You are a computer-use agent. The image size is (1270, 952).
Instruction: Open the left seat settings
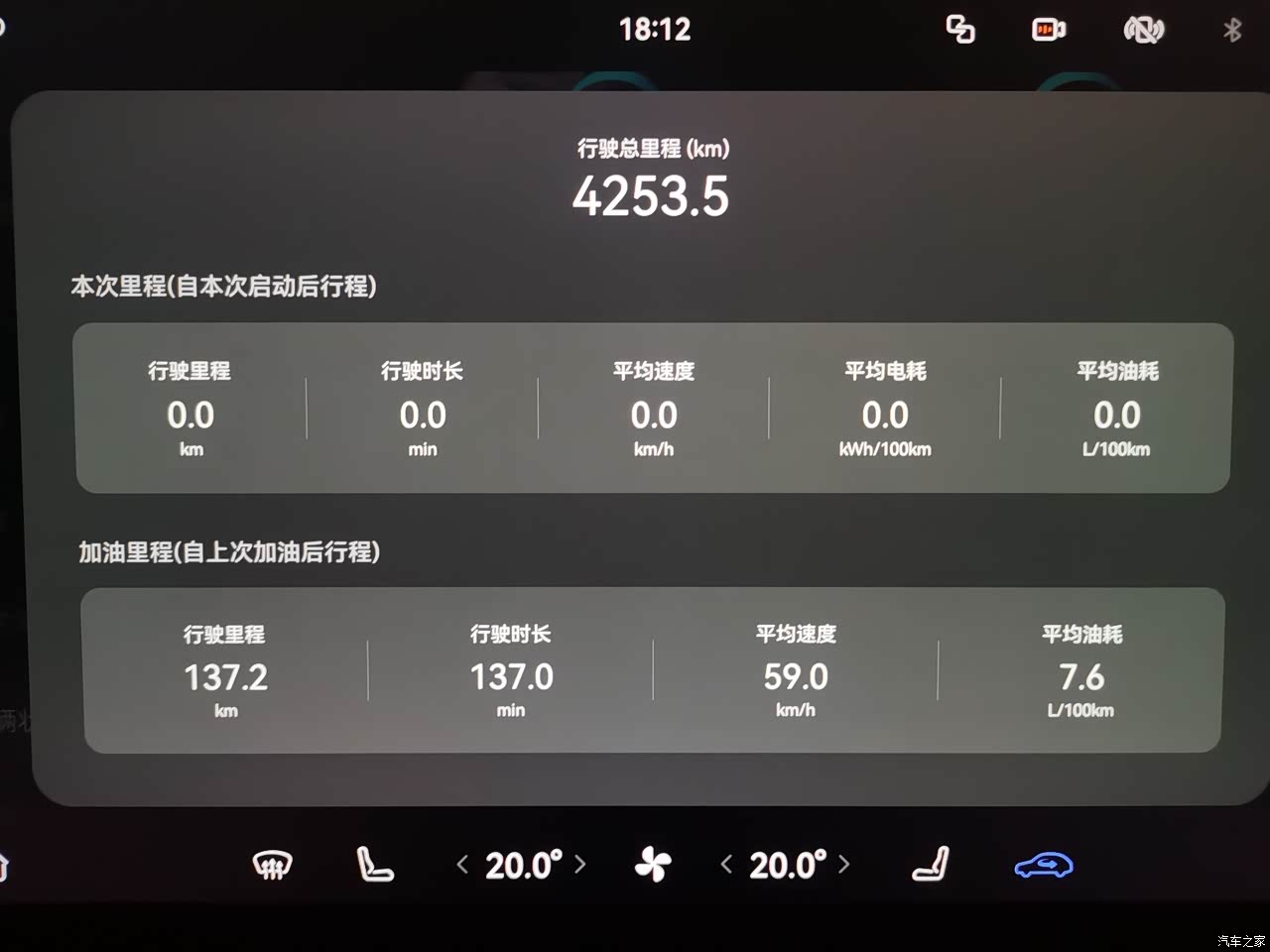375,865
